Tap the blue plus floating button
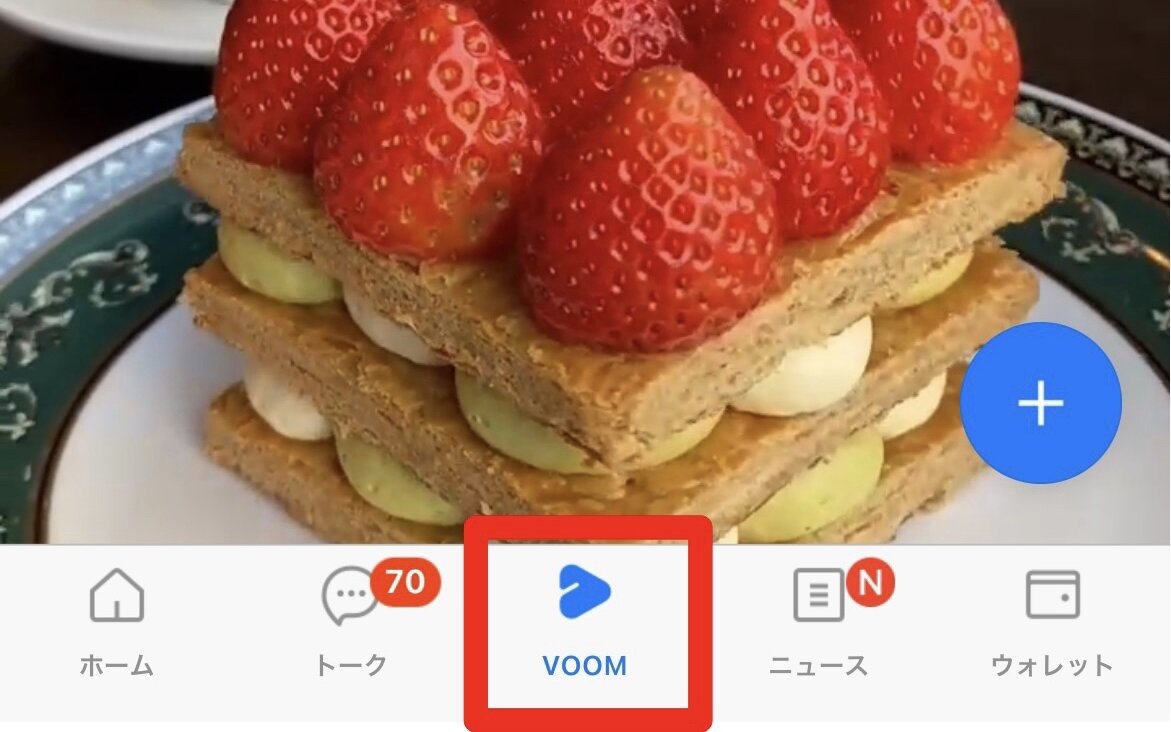This screenshot has width=1171, height=732. point(1040,404)
